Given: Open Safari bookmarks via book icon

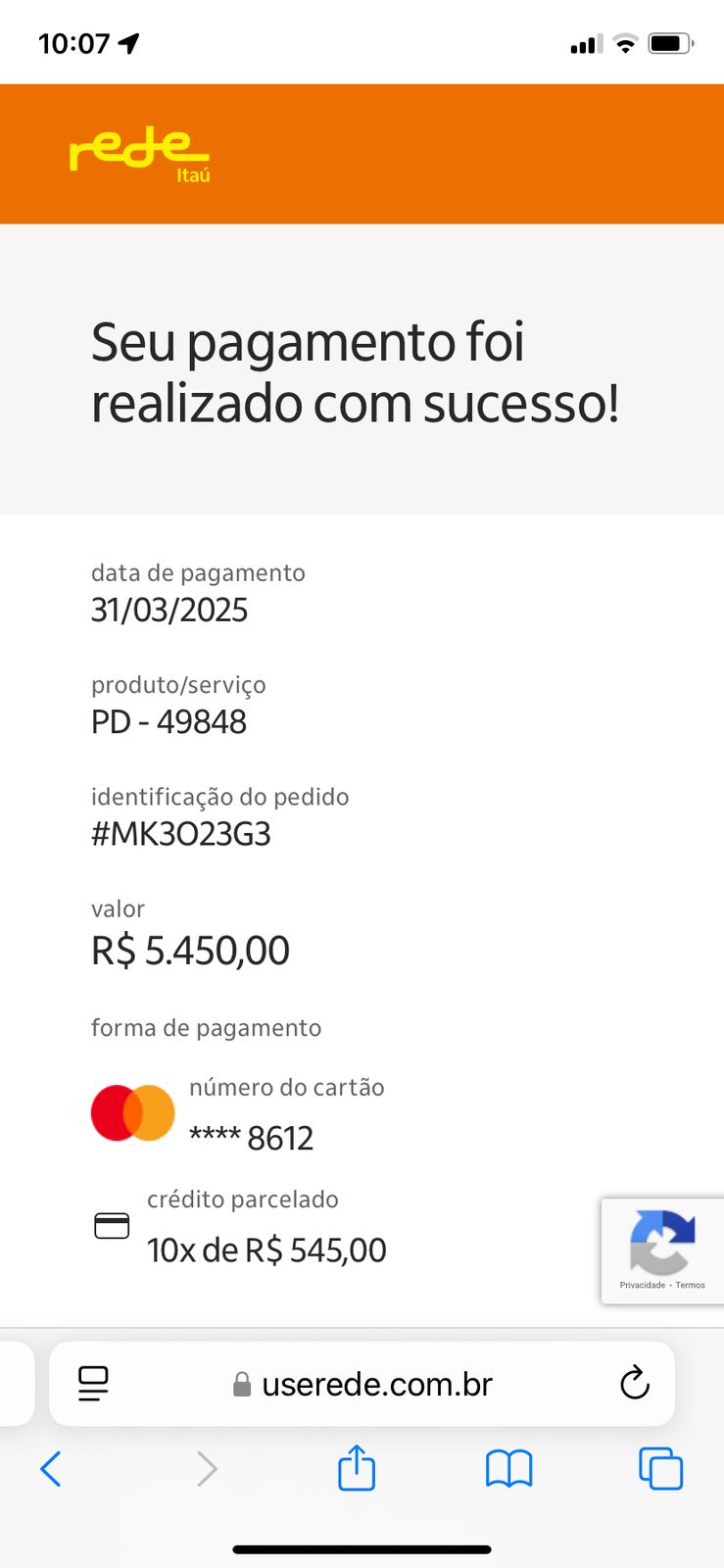Looking at the screenshot, I should [x=507, y=1468].
